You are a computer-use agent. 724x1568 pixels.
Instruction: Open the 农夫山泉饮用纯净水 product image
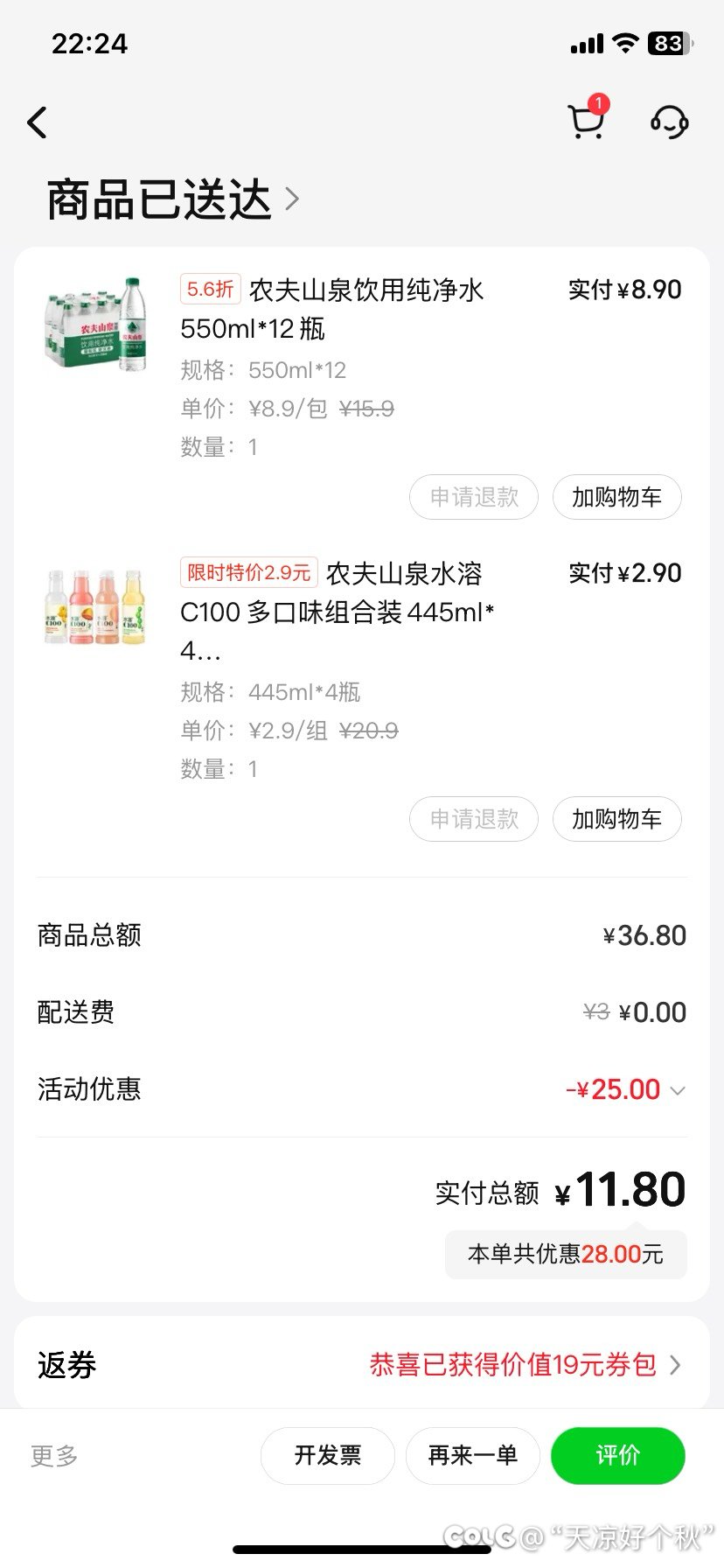coord(96,324)
